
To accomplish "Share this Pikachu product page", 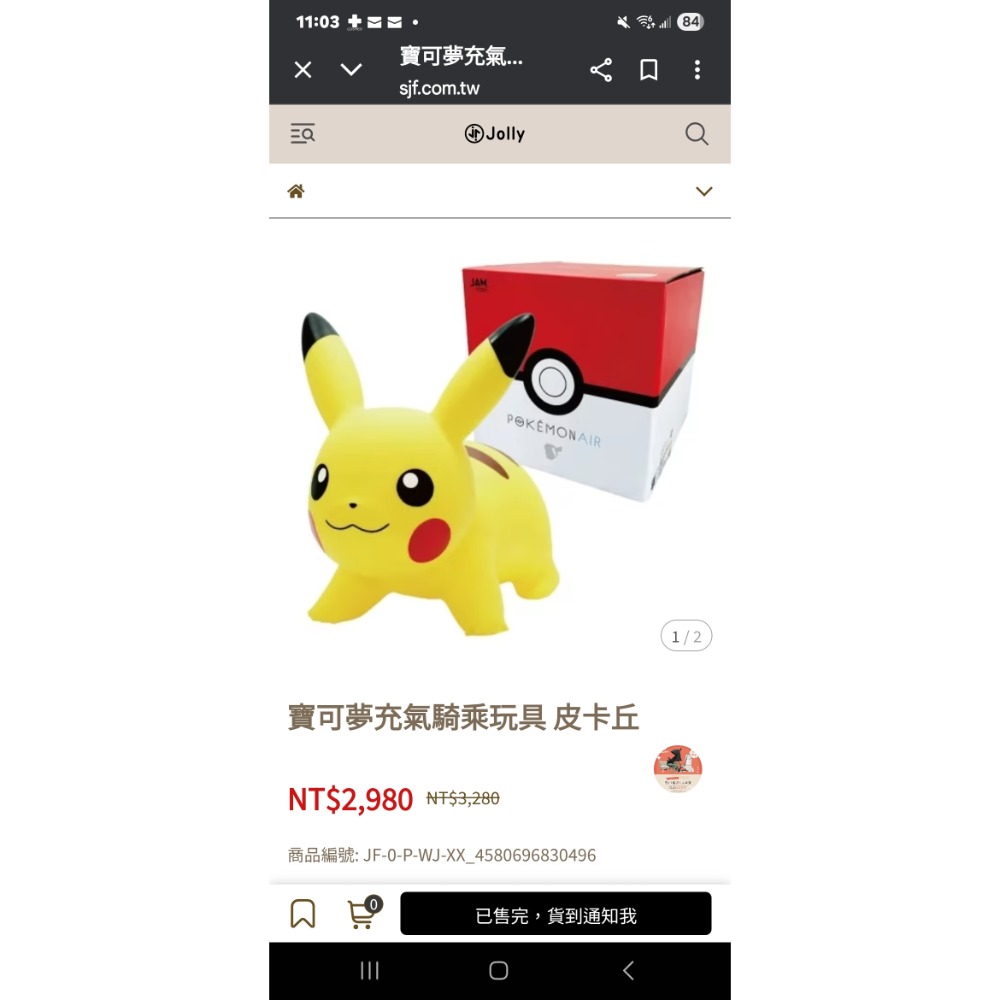I will pos(601,70).
